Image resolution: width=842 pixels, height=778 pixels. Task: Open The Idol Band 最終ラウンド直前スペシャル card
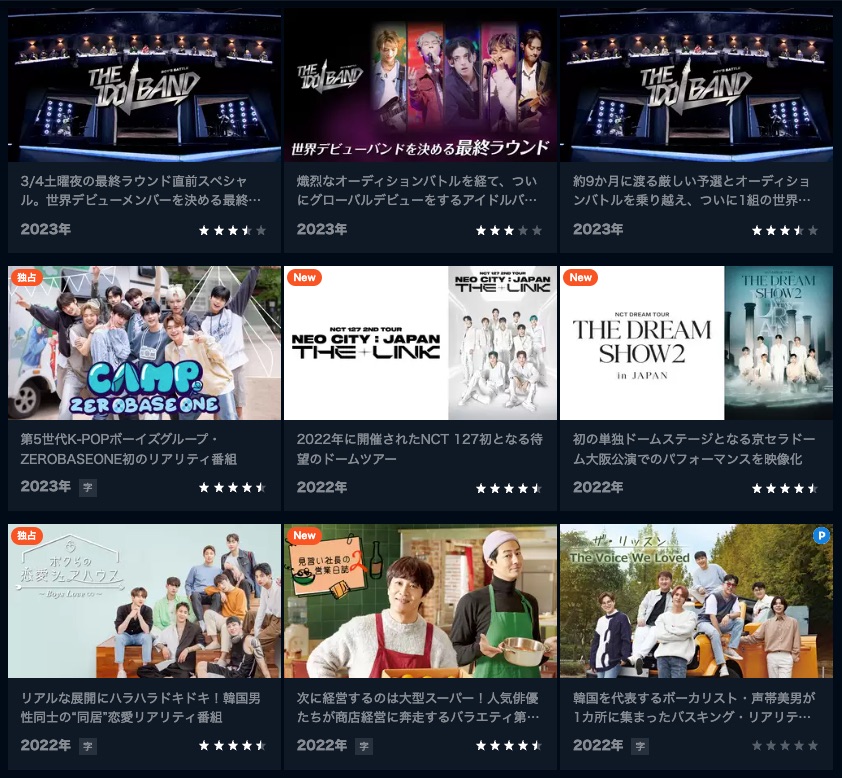(144, 86)
